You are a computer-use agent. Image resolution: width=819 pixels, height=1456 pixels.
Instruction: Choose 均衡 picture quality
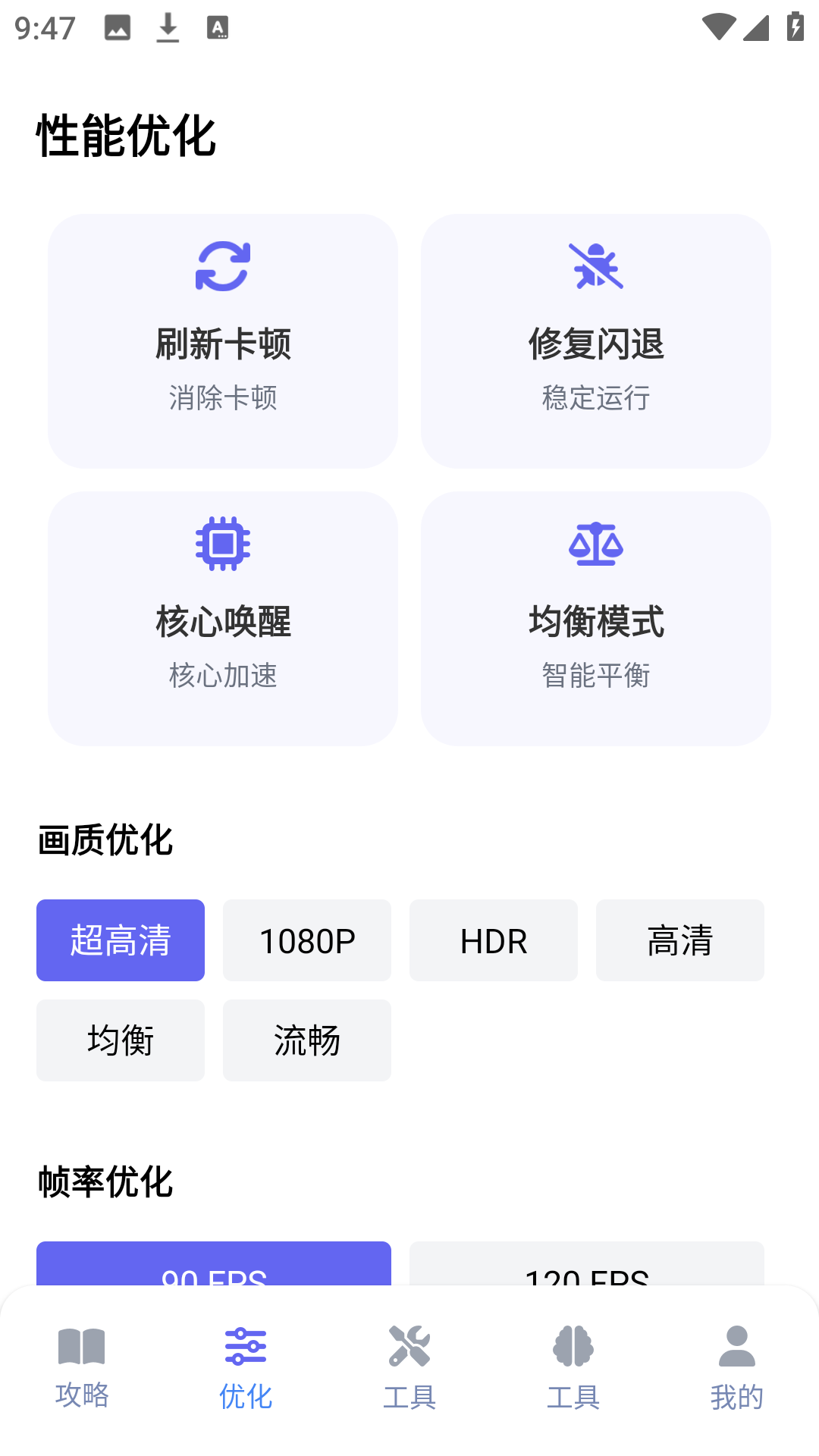[x=120, y=1040]
